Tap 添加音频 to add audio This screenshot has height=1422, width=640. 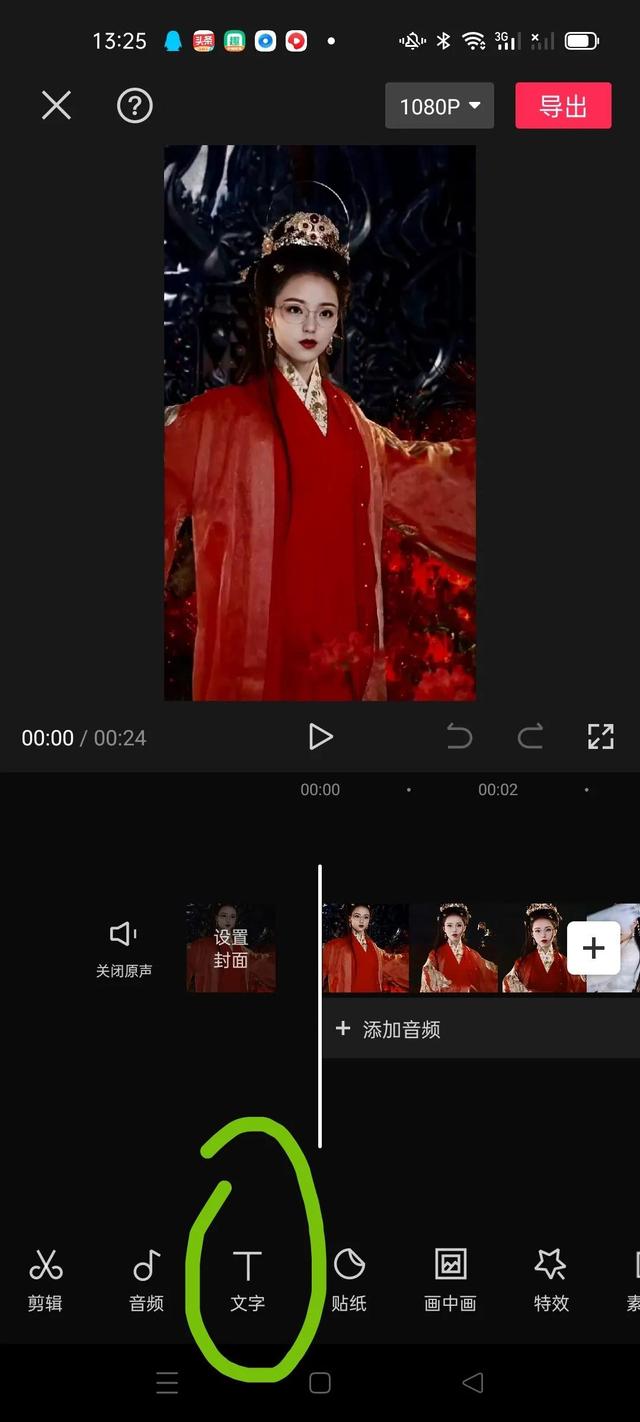tap(390, 1029)
